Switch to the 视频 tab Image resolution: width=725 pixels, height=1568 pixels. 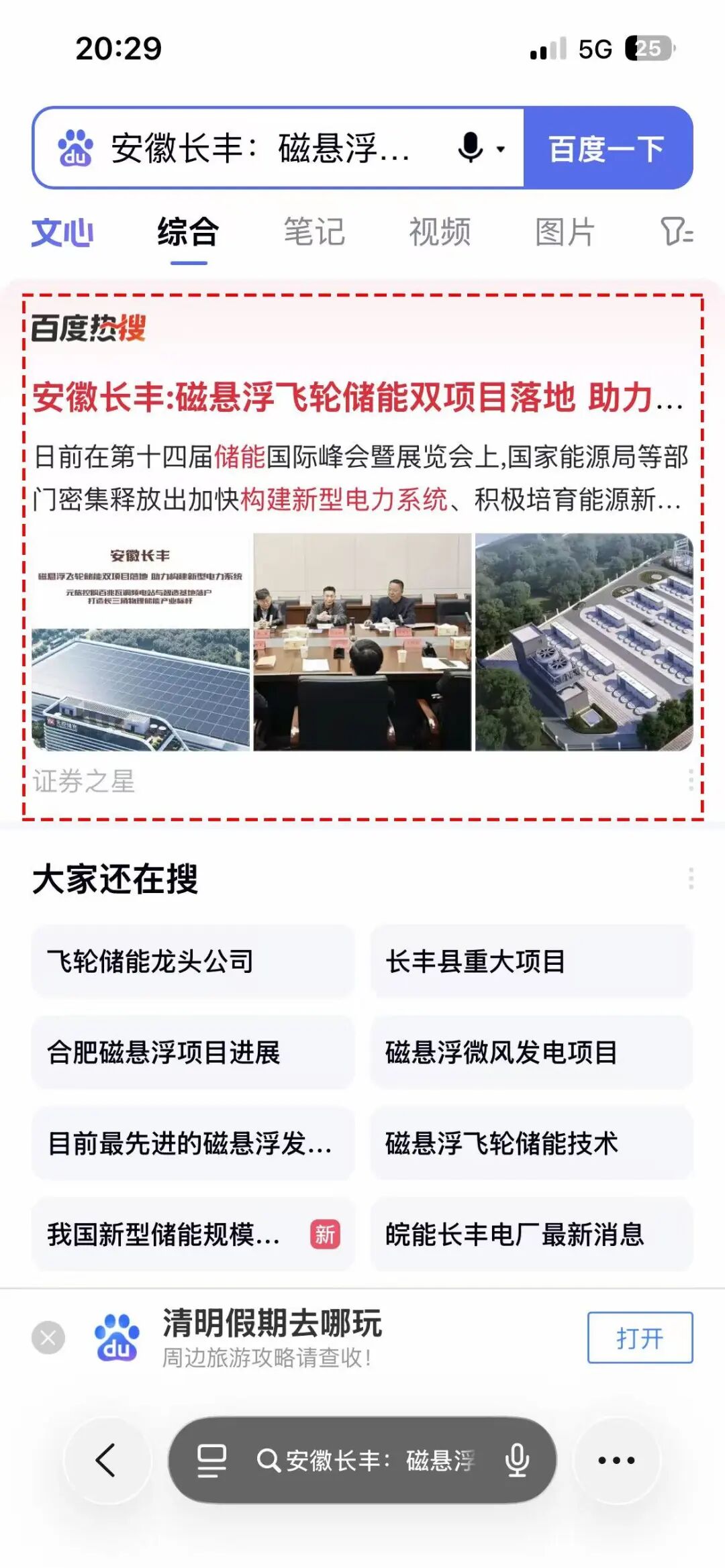click(x=440, y=231)
